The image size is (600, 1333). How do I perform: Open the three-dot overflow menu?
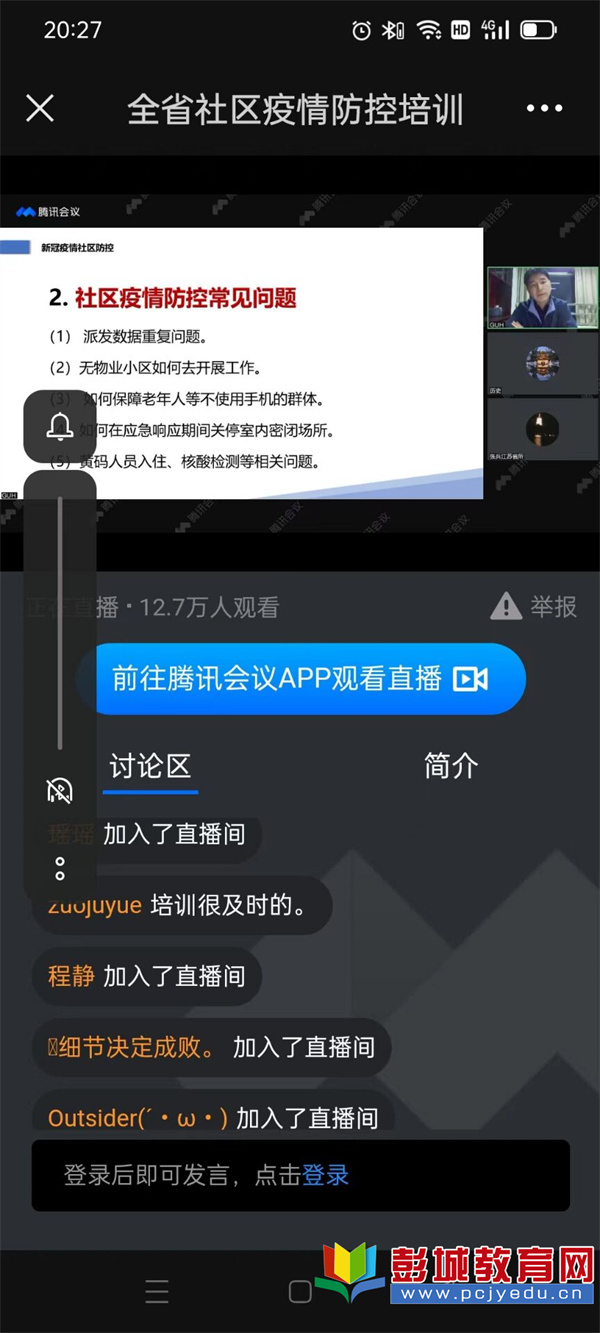coord(544,108)
